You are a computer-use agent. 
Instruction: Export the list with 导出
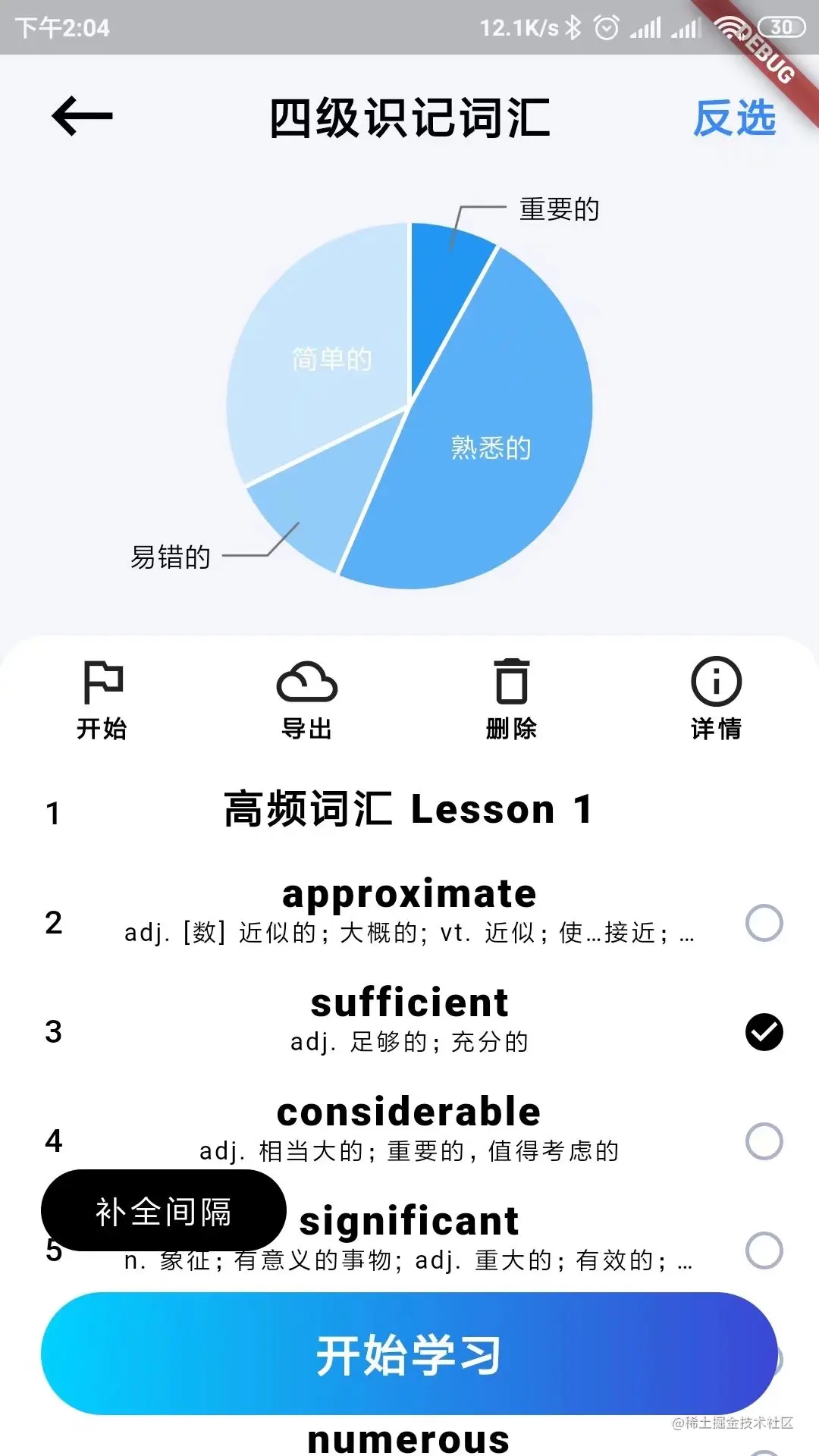pyautogui.click(x=307, y=700)
